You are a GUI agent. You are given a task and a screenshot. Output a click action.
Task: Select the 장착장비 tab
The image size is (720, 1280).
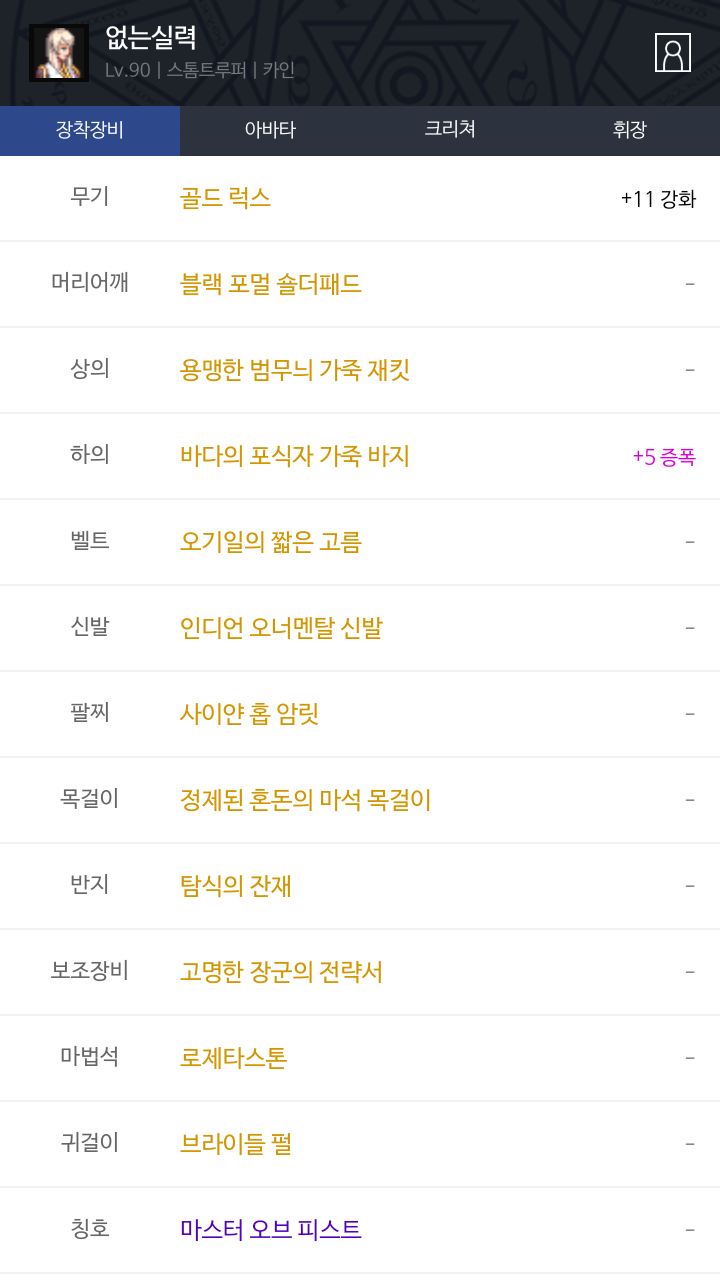(x=90, y=130)
